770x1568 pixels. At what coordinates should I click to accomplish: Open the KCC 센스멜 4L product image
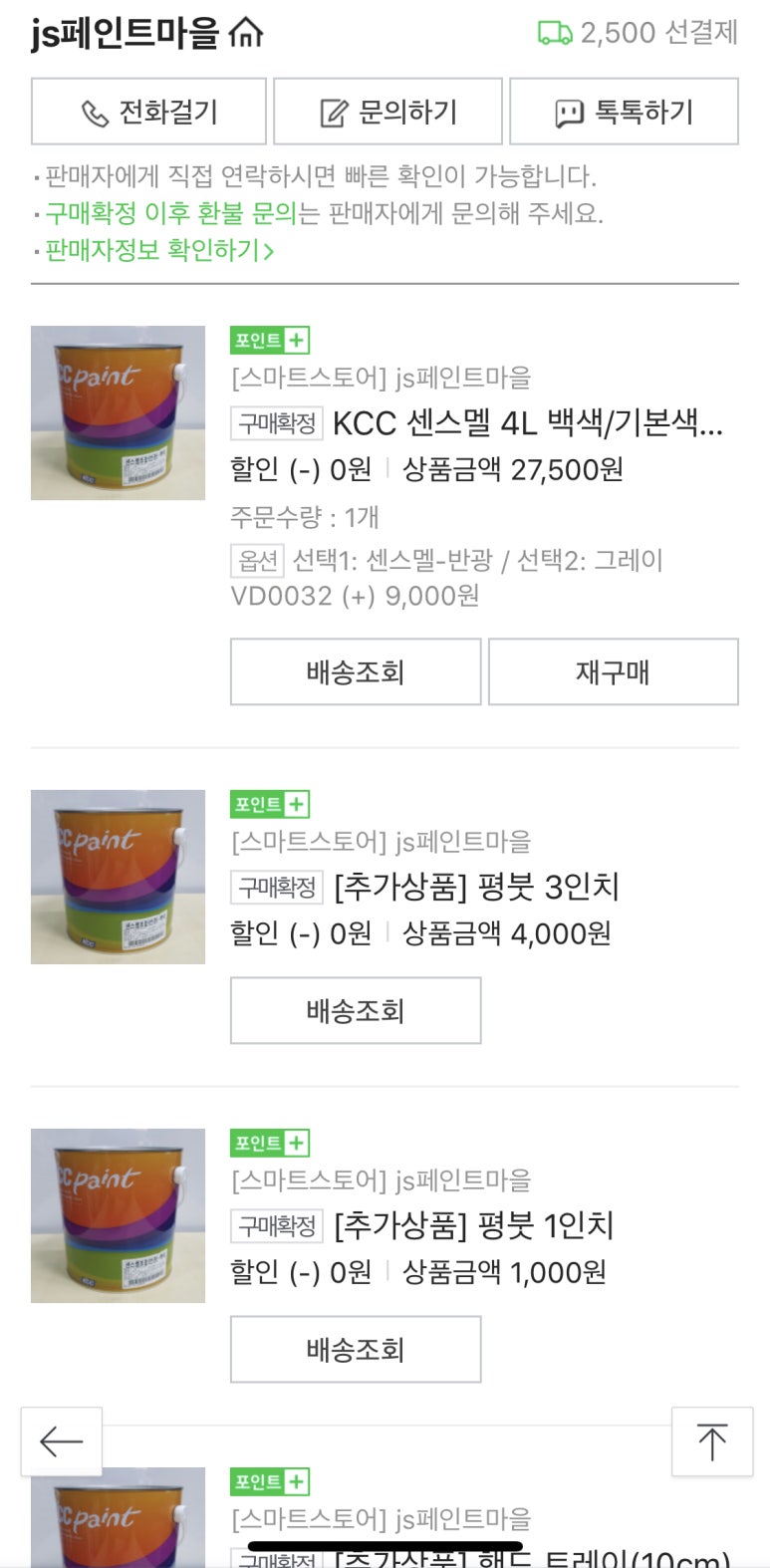click(118, 412)
